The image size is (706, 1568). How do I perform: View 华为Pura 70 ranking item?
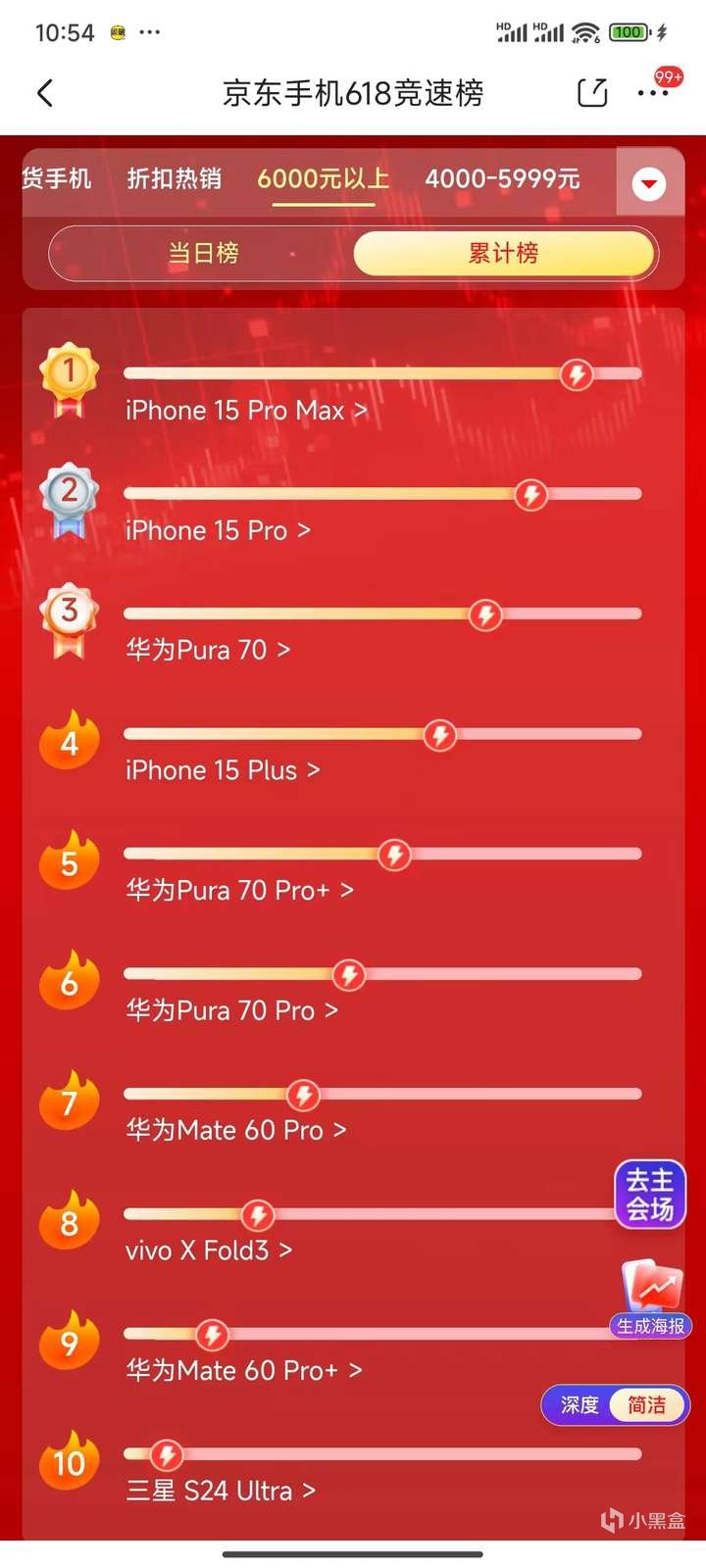208,651
